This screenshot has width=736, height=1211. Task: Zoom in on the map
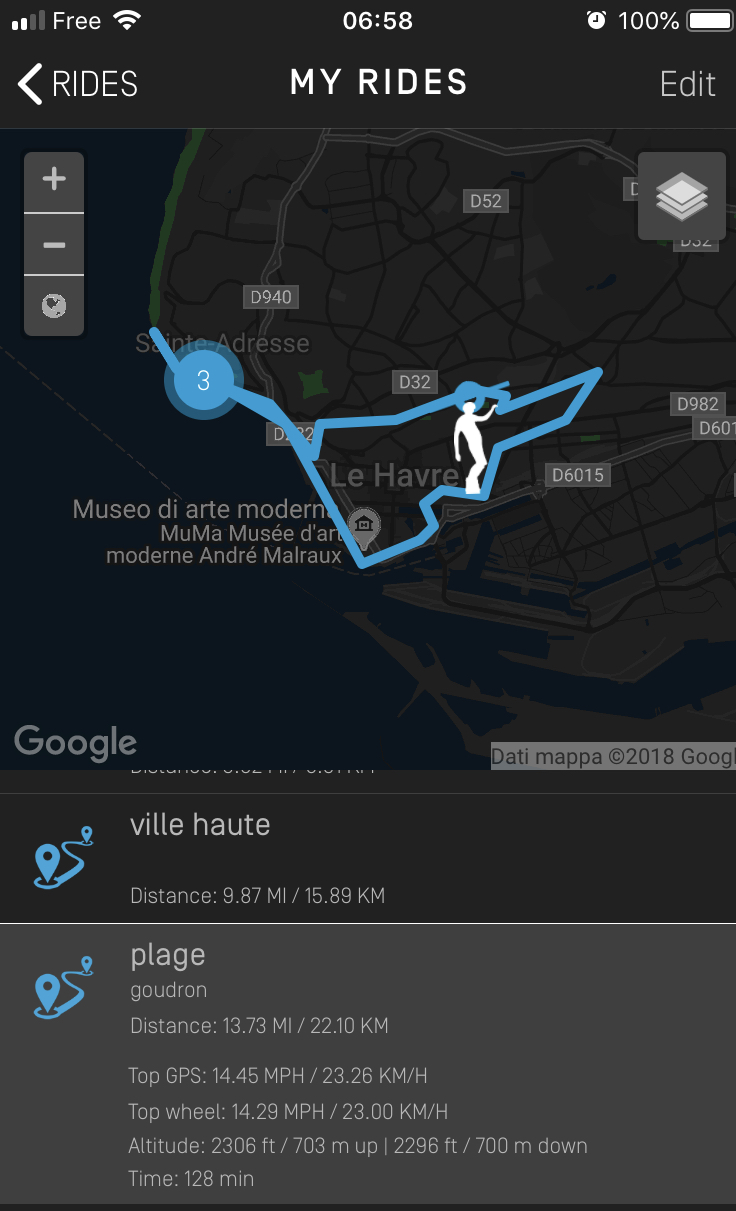coord(54,180)
